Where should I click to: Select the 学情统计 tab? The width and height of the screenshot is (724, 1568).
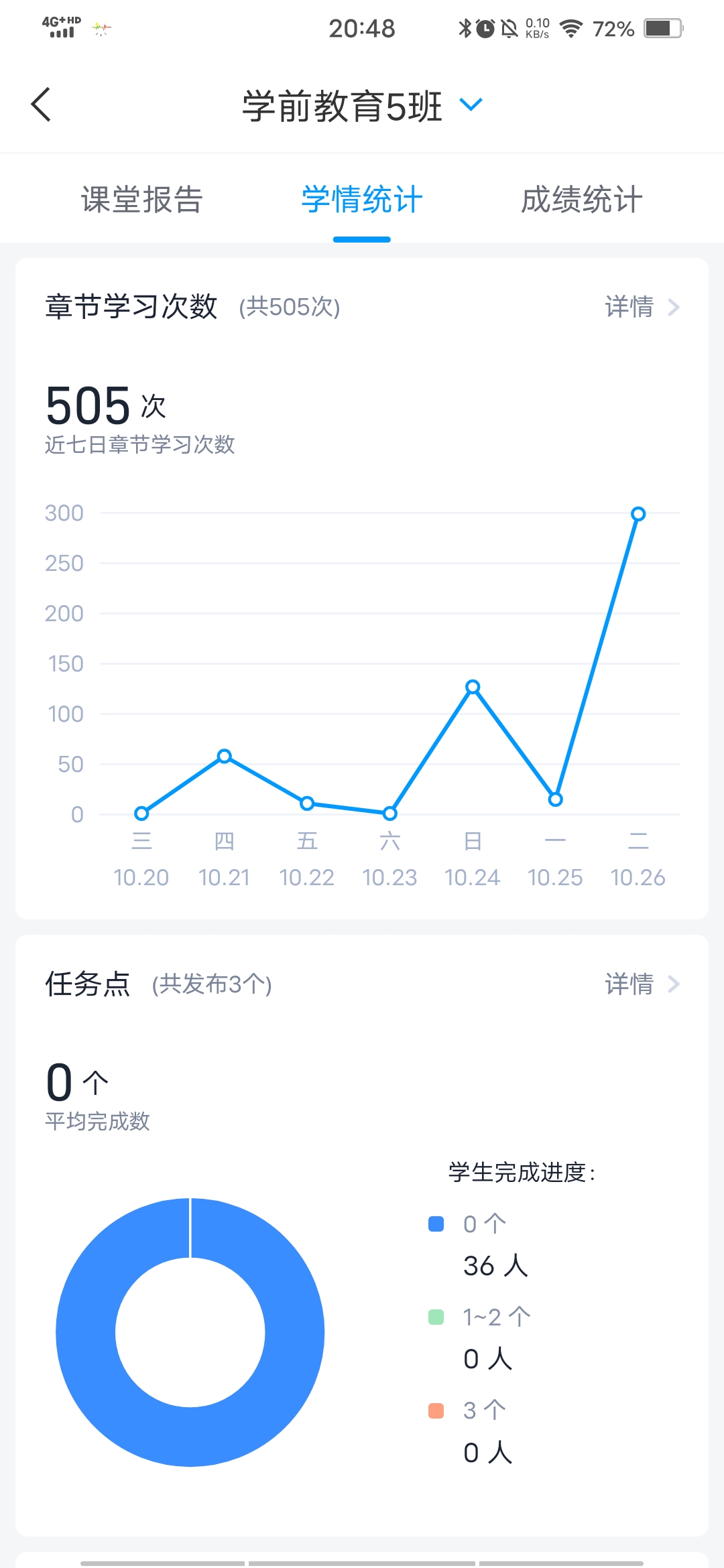click(x=362, y=200)
